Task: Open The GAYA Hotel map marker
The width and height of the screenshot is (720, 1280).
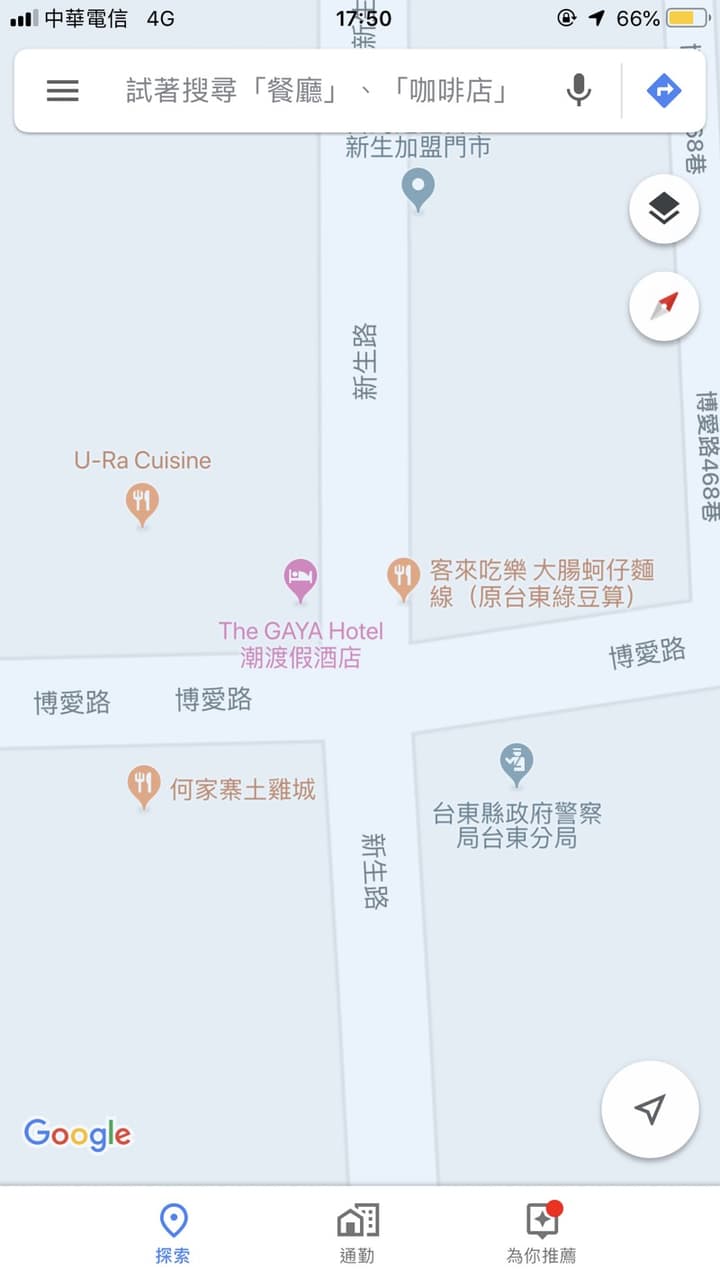Action: click(x=300, y=580)
